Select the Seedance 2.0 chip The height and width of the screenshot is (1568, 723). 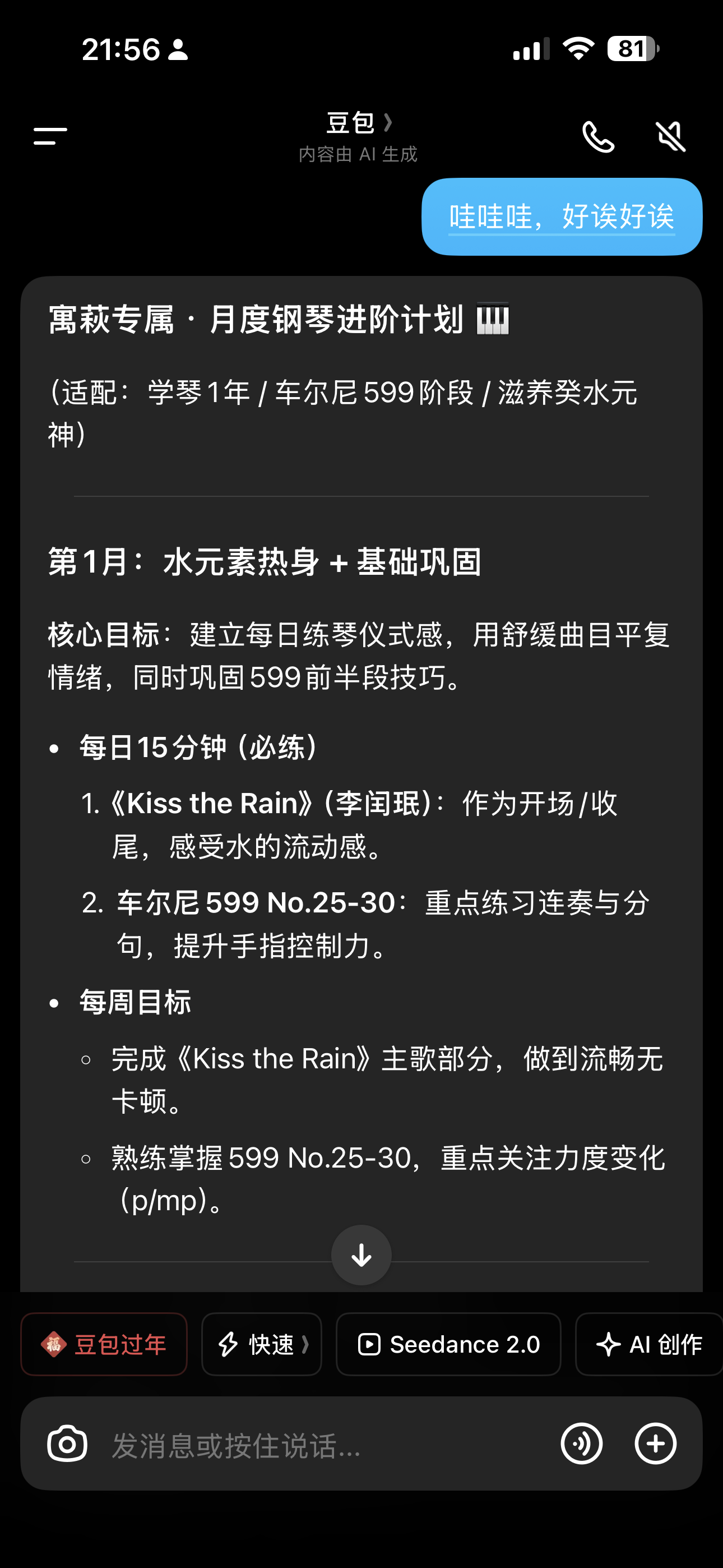pos(448,1344)
